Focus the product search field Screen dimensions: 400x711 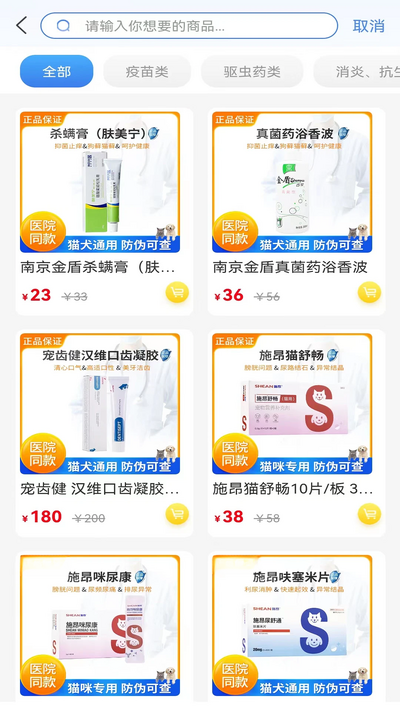coord(189,26)
